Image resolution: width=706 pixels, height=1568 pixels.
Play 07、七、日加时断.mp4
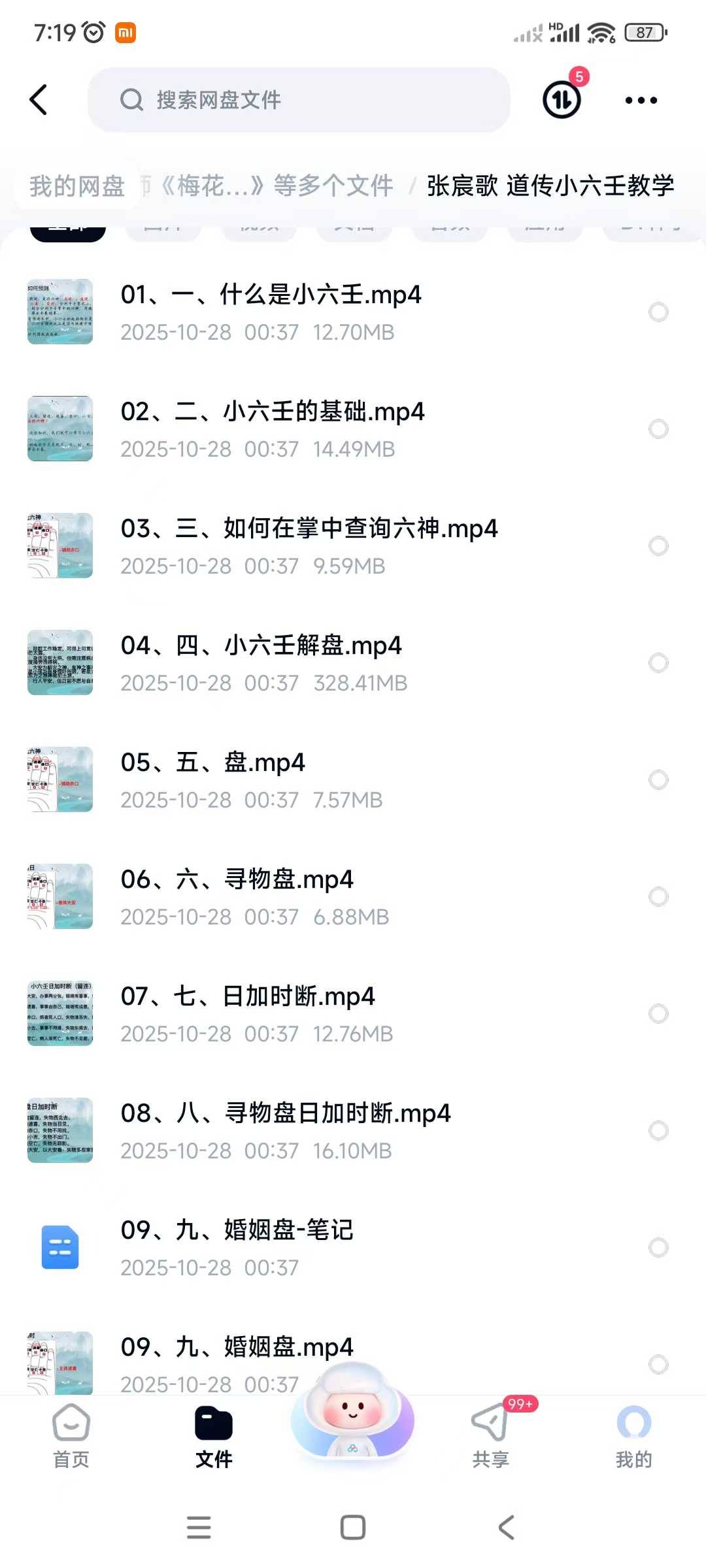pos(248,997)
